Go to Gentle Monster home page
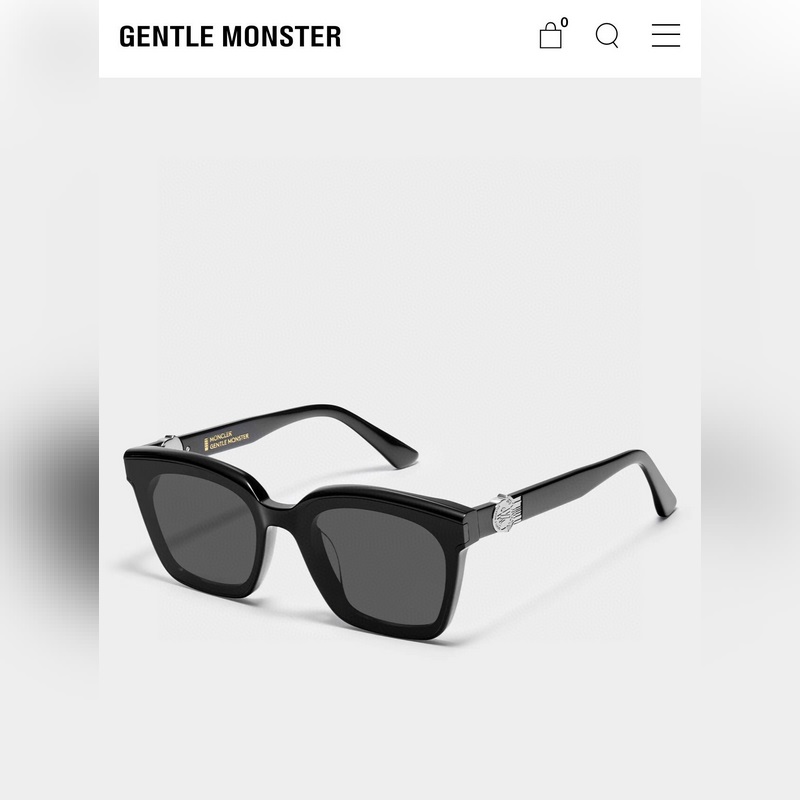The image size is (800, 800). (230, 37)
